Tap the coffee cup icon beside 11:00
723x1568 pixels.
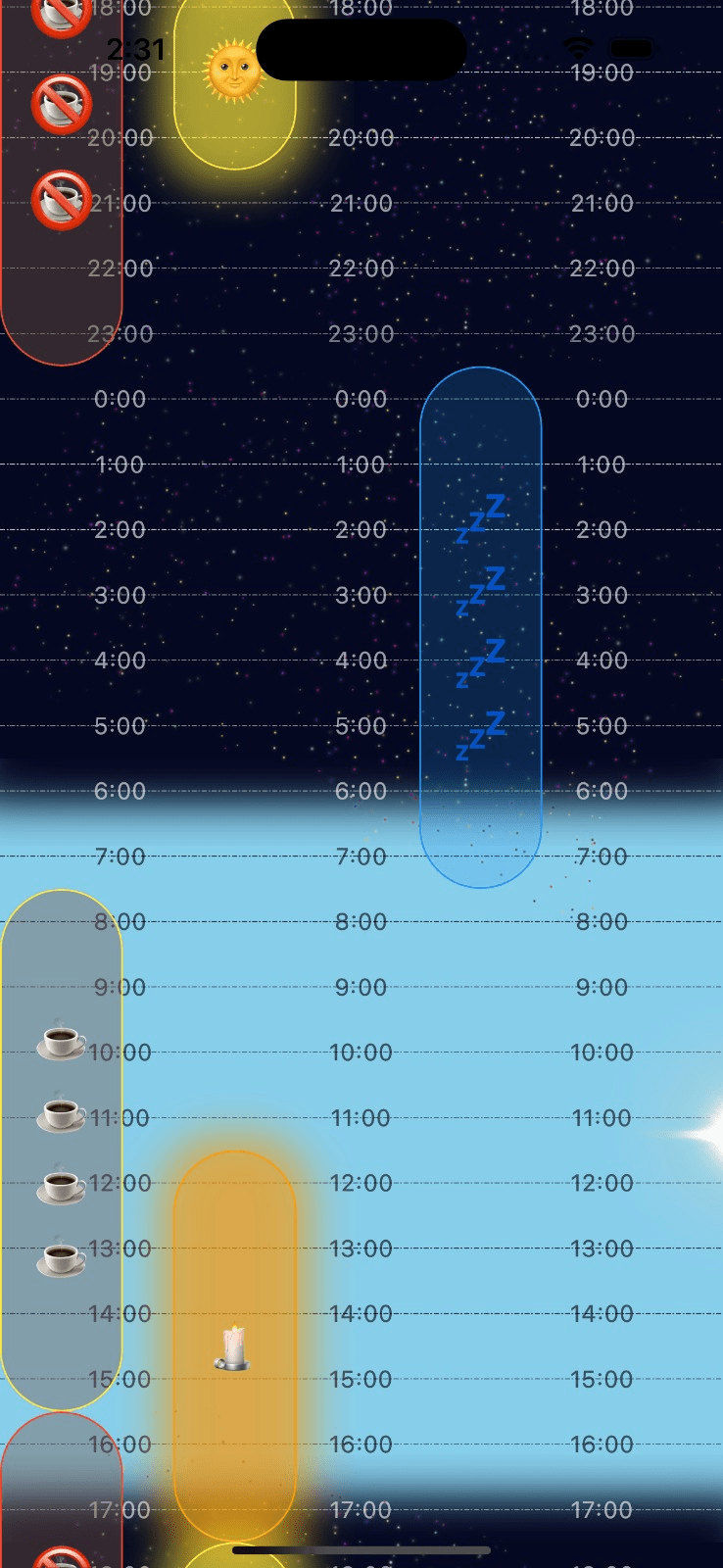(61, 1112)
